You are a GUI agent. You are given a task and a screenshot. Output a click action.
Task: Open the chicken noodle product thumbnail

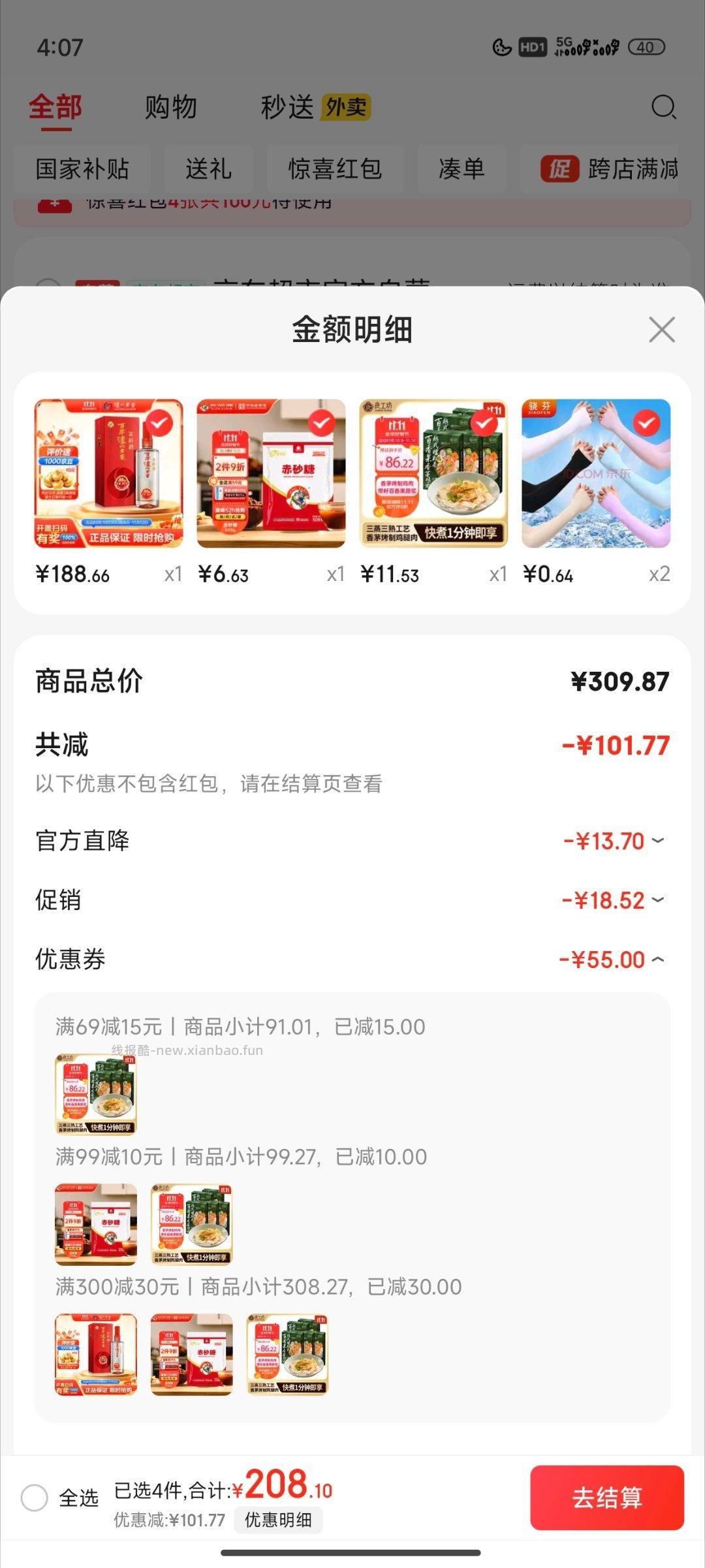coord(434,473)
